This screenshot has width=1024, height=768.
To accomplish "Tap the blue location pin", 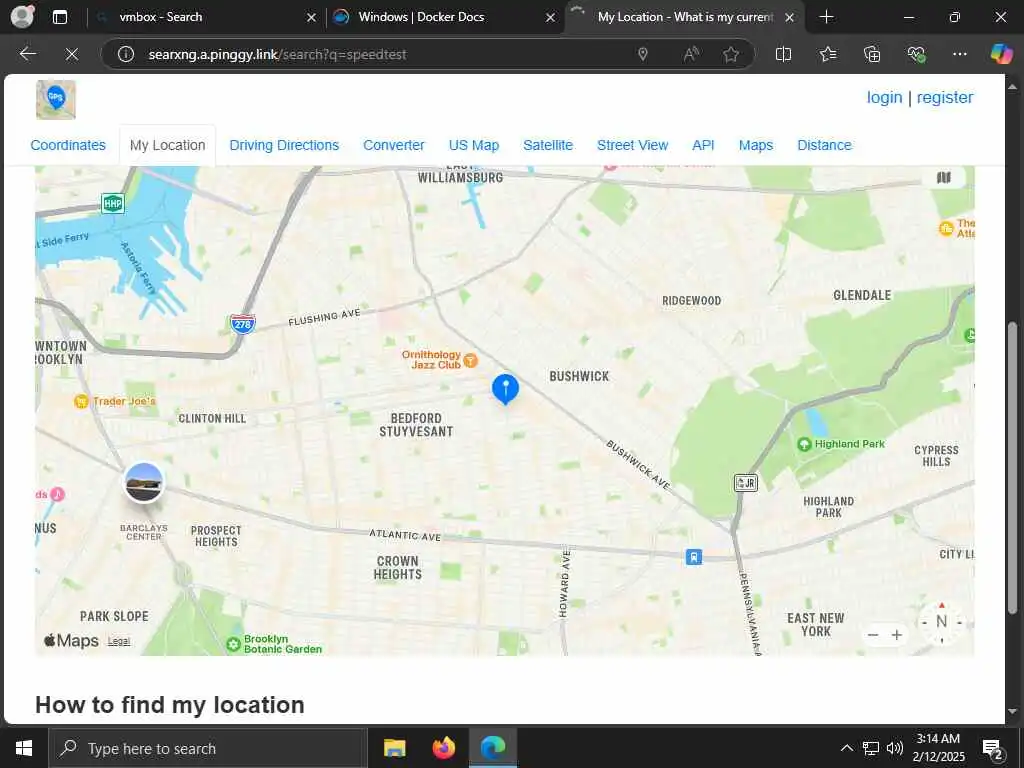I will (x=505, y=387).
